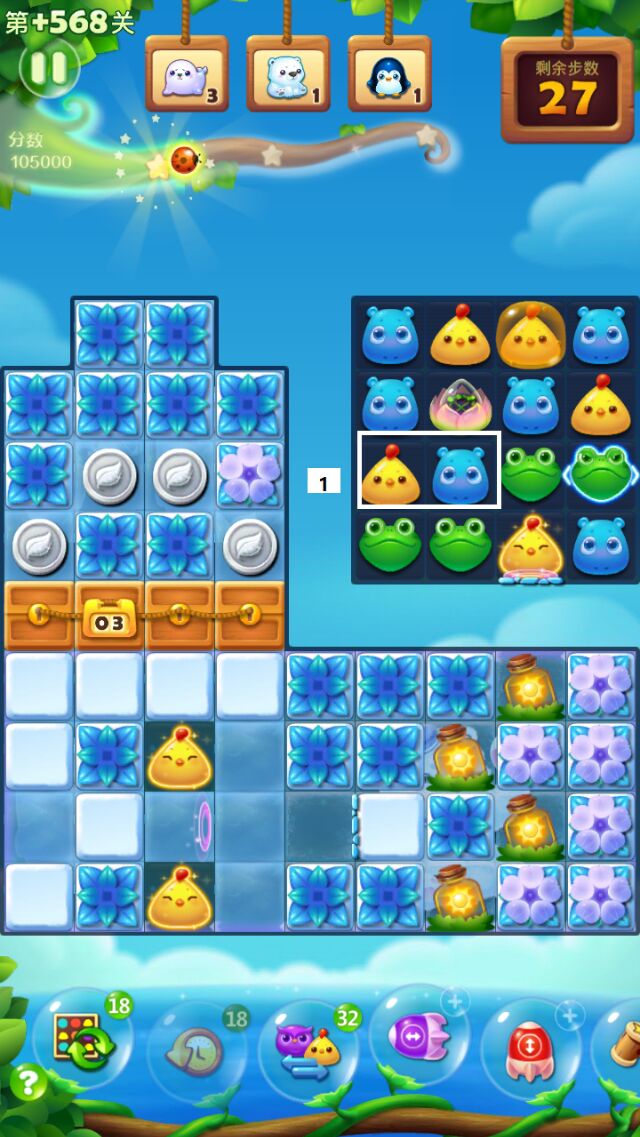Screen dimensions: 640x1137
Task: Pause the game
Action: (48, 68)
